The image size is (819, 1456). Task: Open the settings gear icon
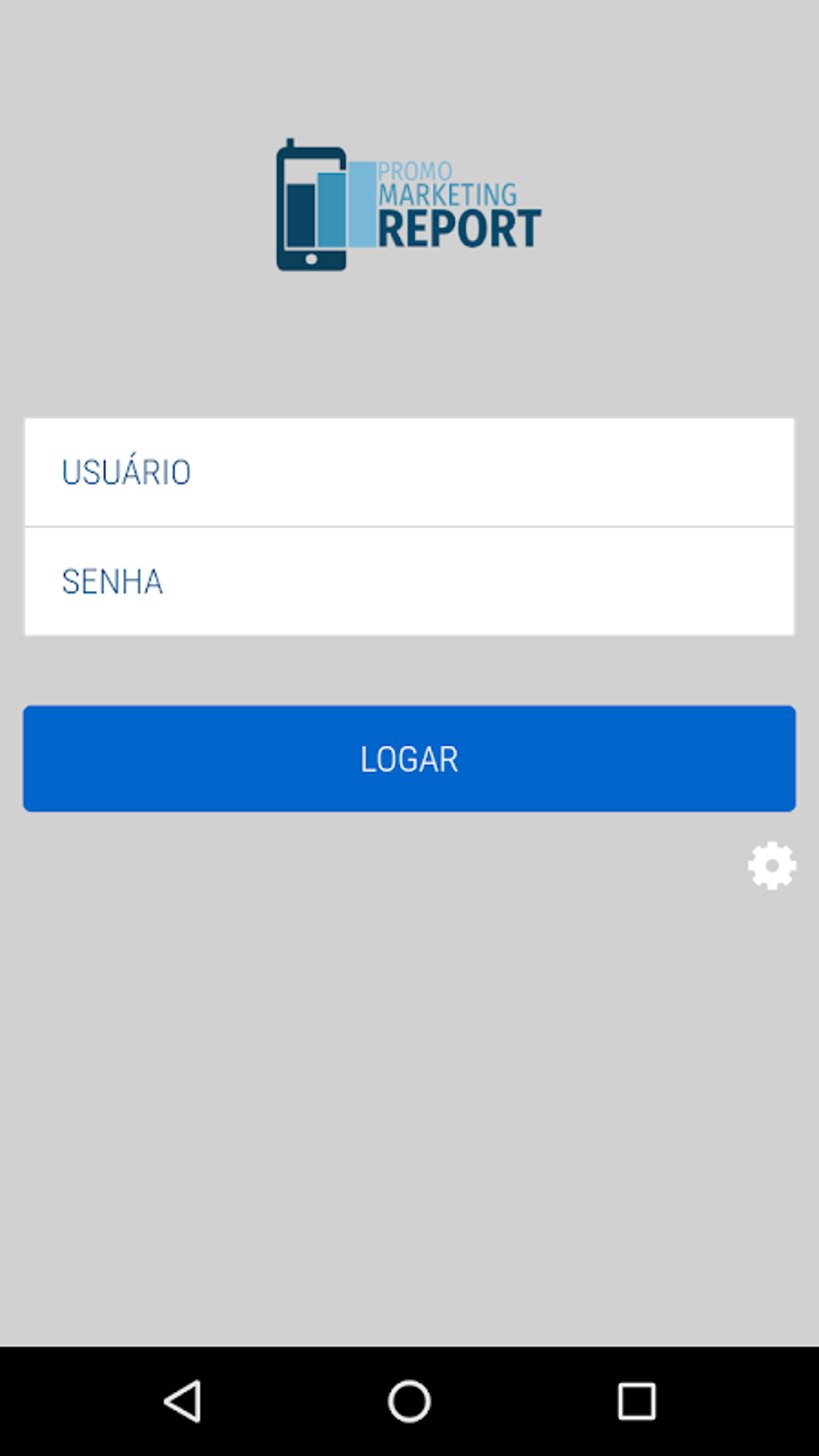coord(772,866)
